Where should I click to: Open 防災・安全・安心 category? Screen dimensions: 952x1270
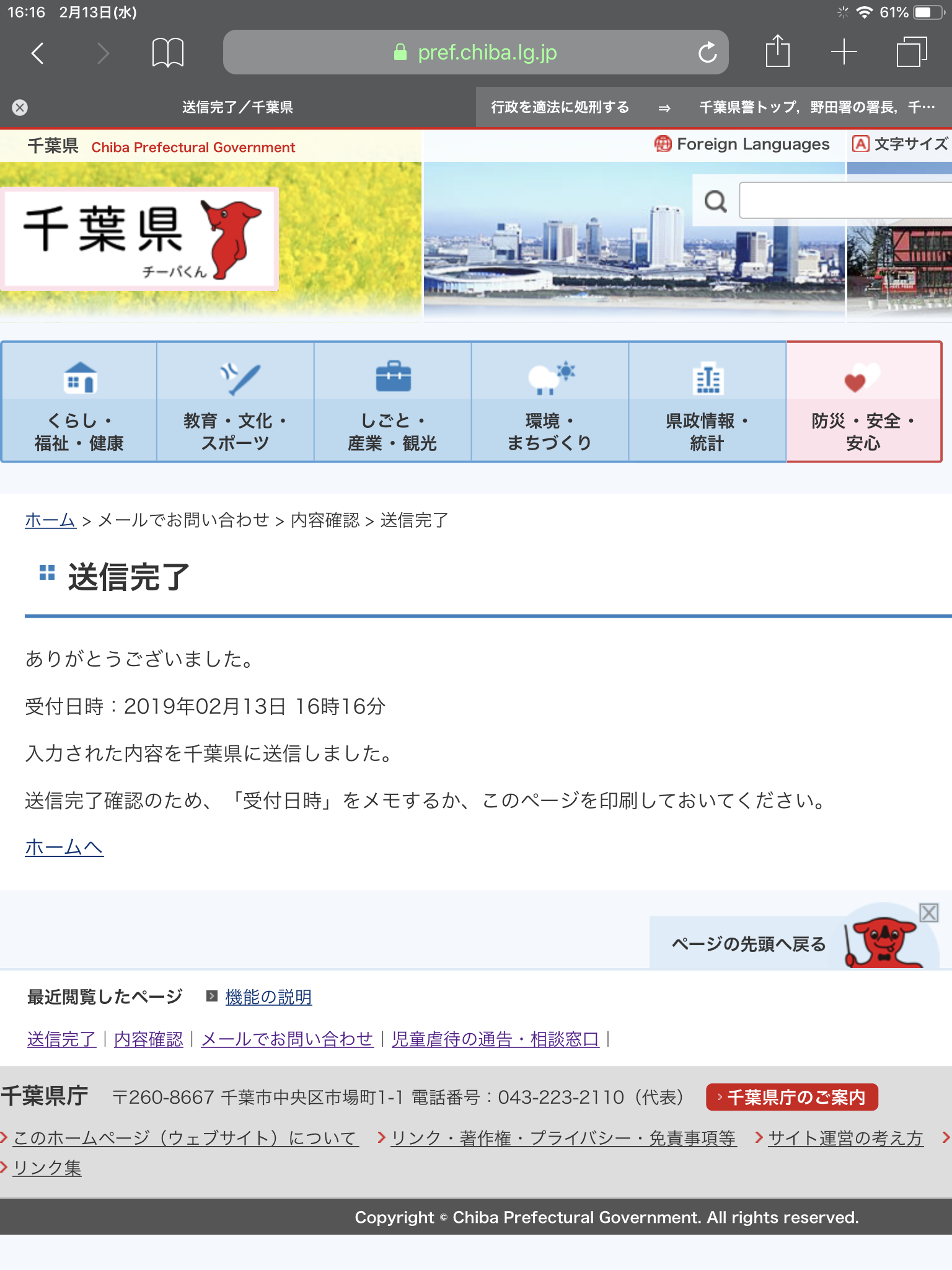click(864, 402)
